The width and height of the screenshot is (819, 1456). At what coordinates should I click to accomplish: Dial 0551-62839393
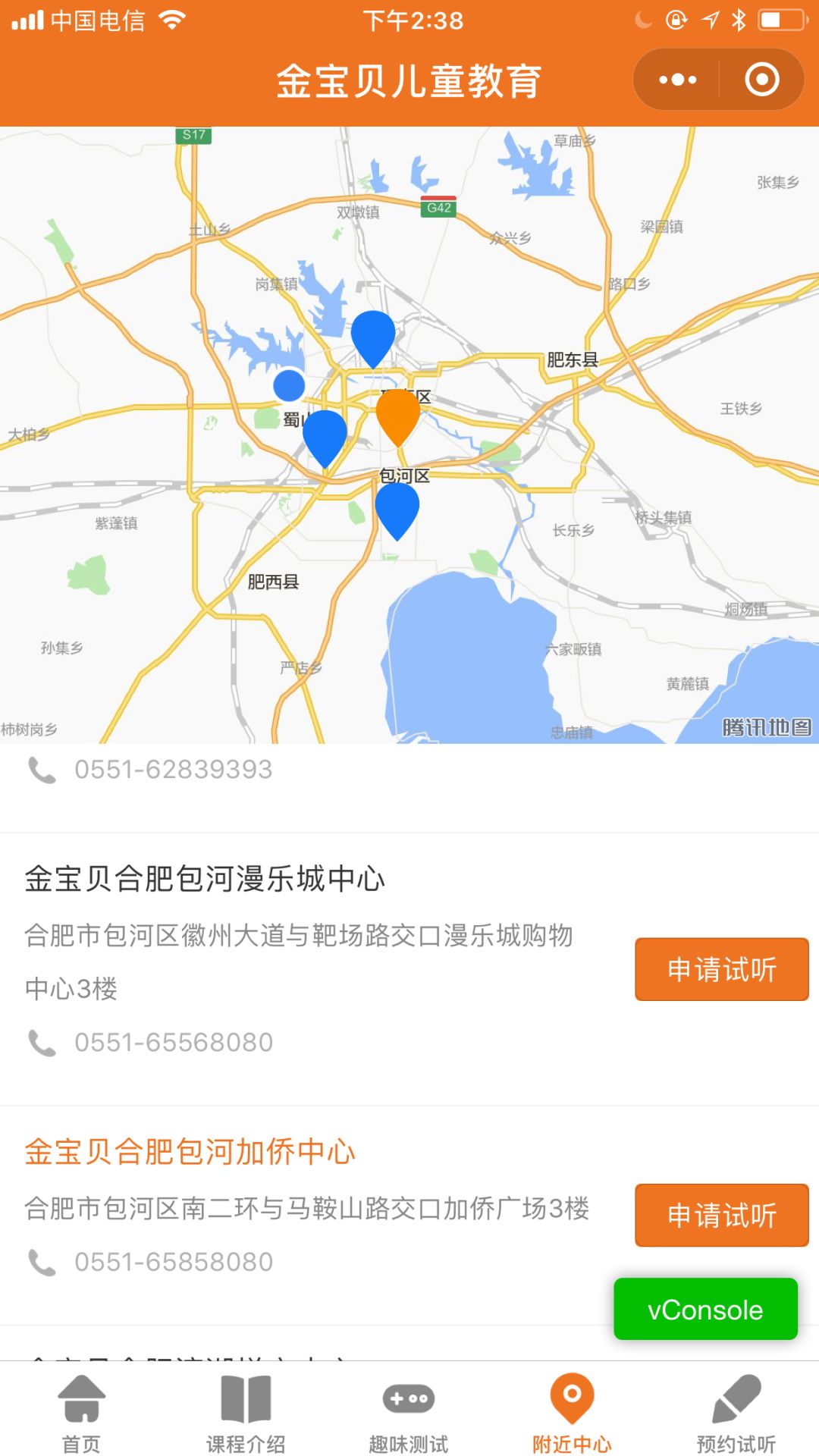tap(173, 770)
